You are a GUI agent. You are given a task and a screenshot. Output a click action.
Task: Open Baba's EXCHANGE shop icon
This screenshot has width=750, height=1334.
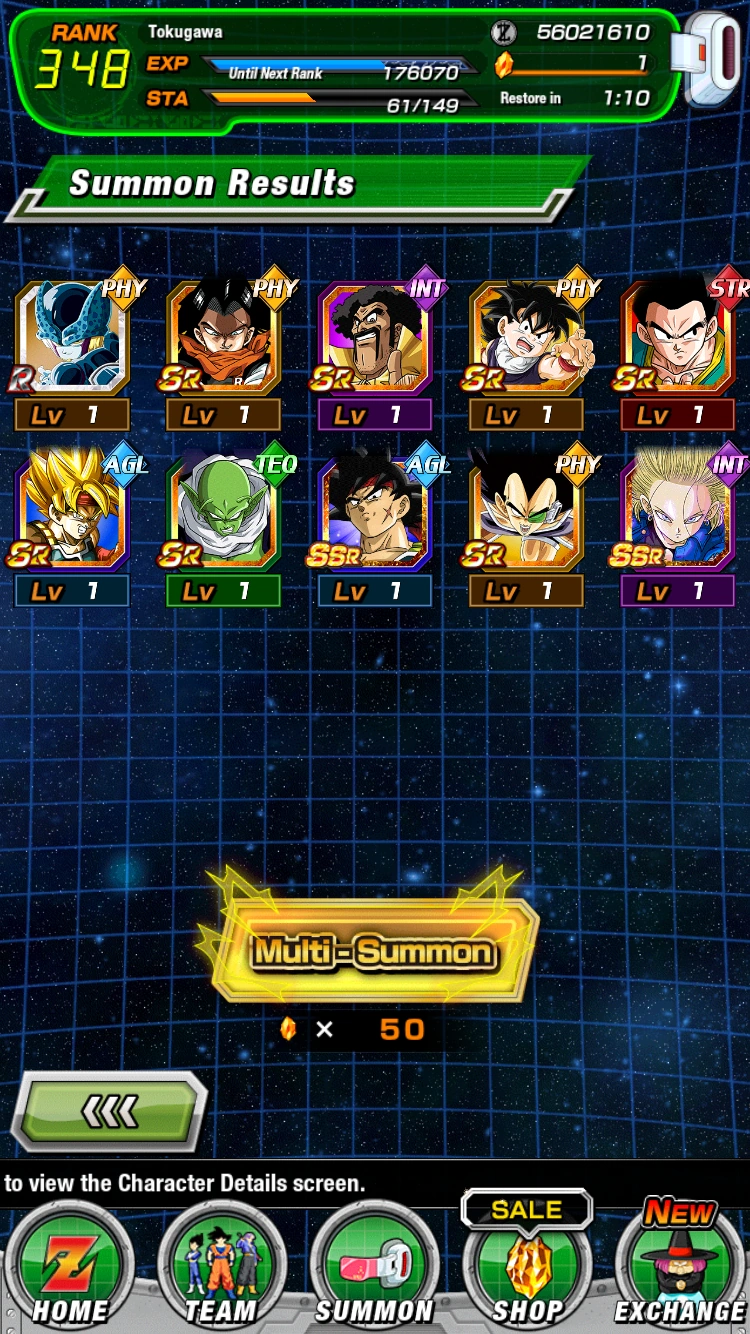pos(679,1265)
